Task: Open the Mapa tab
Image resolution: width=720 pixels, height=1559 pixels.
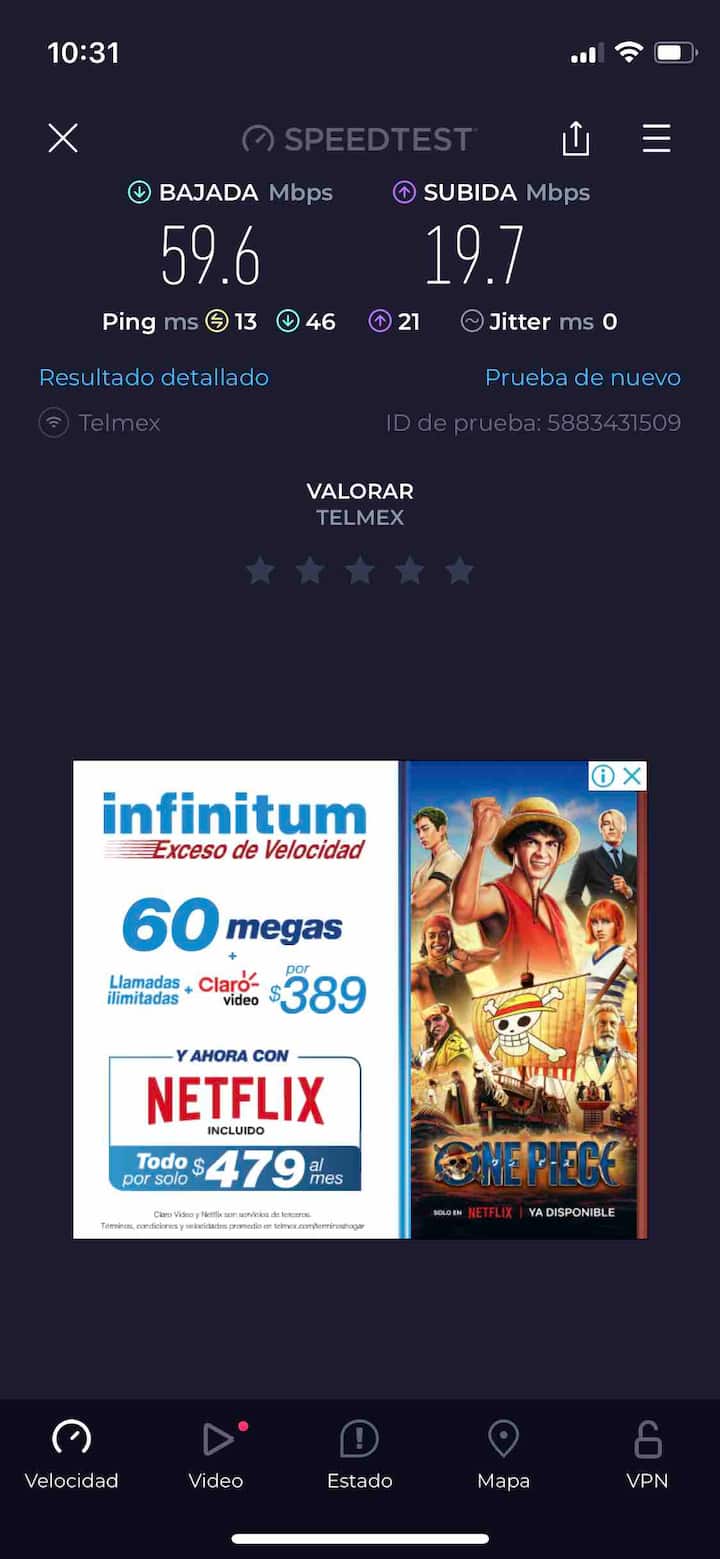Action: tap(503, 1454)
